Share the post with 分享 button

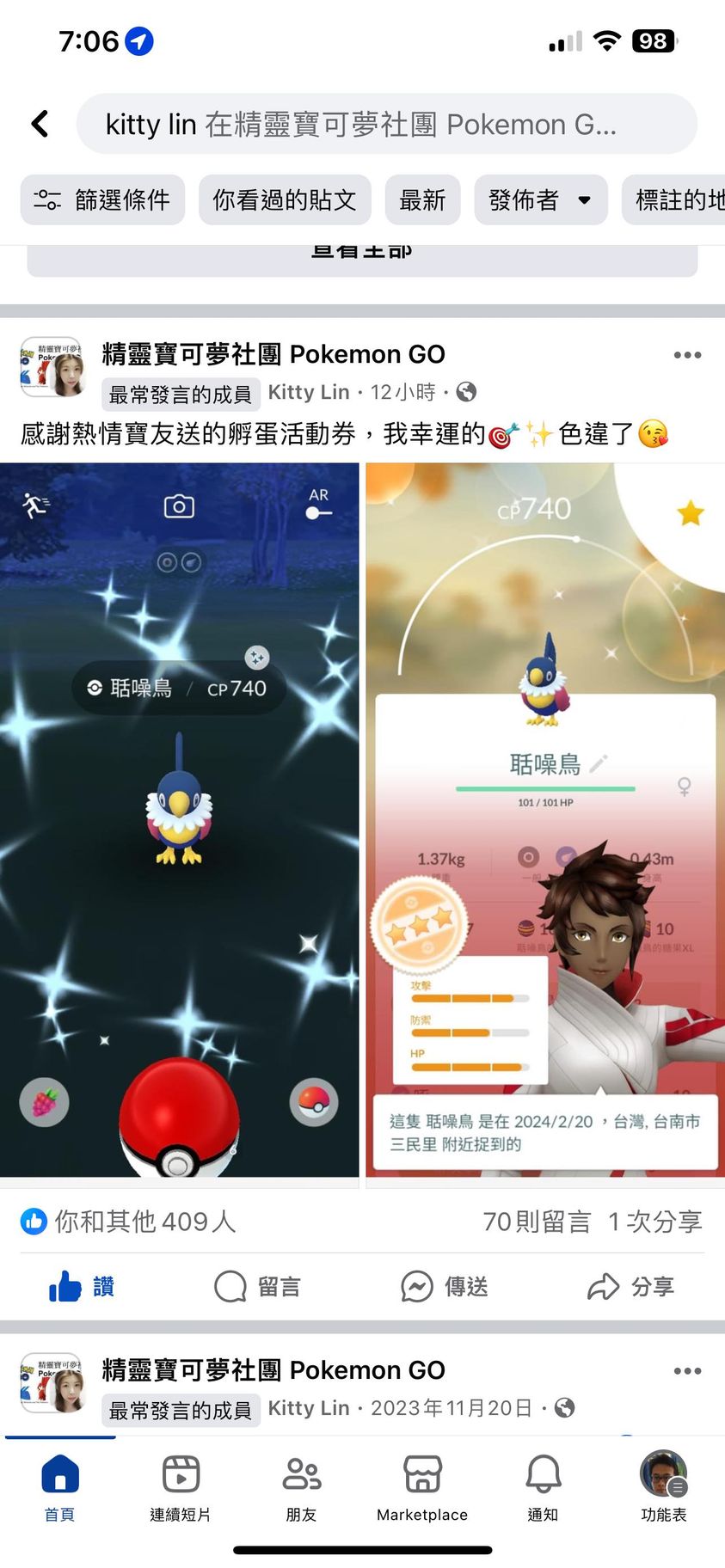click(630, 1286)
